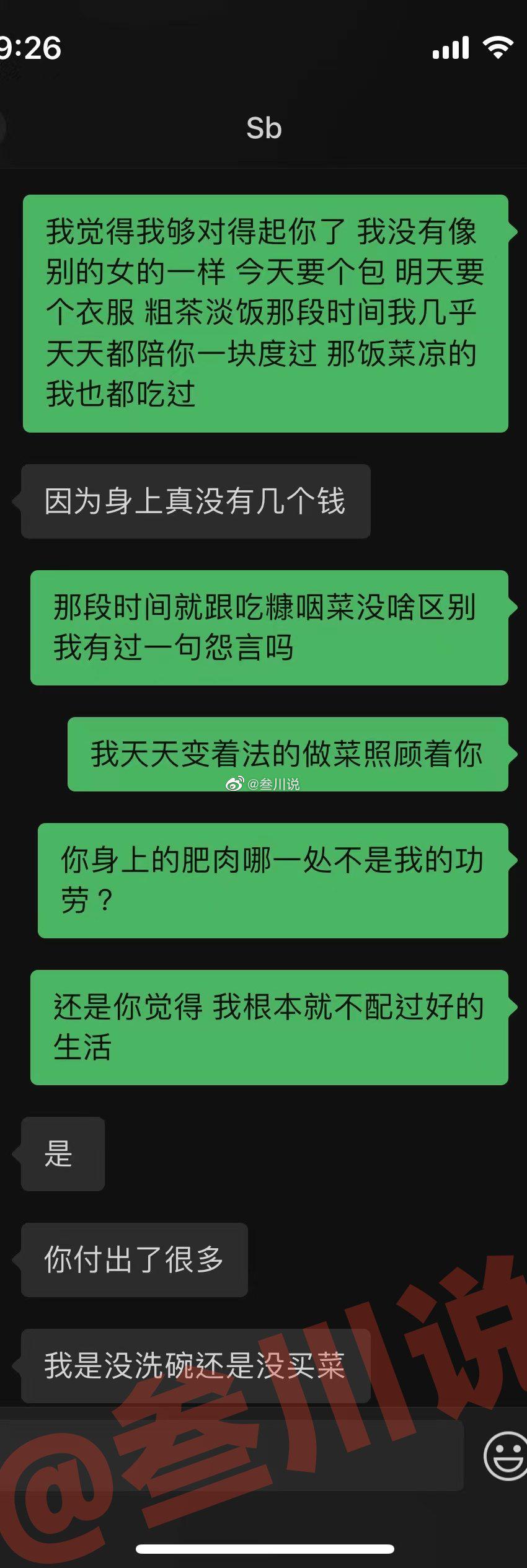527x1568 pixels.
Task: Tap the 是 message bubble
Action: click(62, 1153)
